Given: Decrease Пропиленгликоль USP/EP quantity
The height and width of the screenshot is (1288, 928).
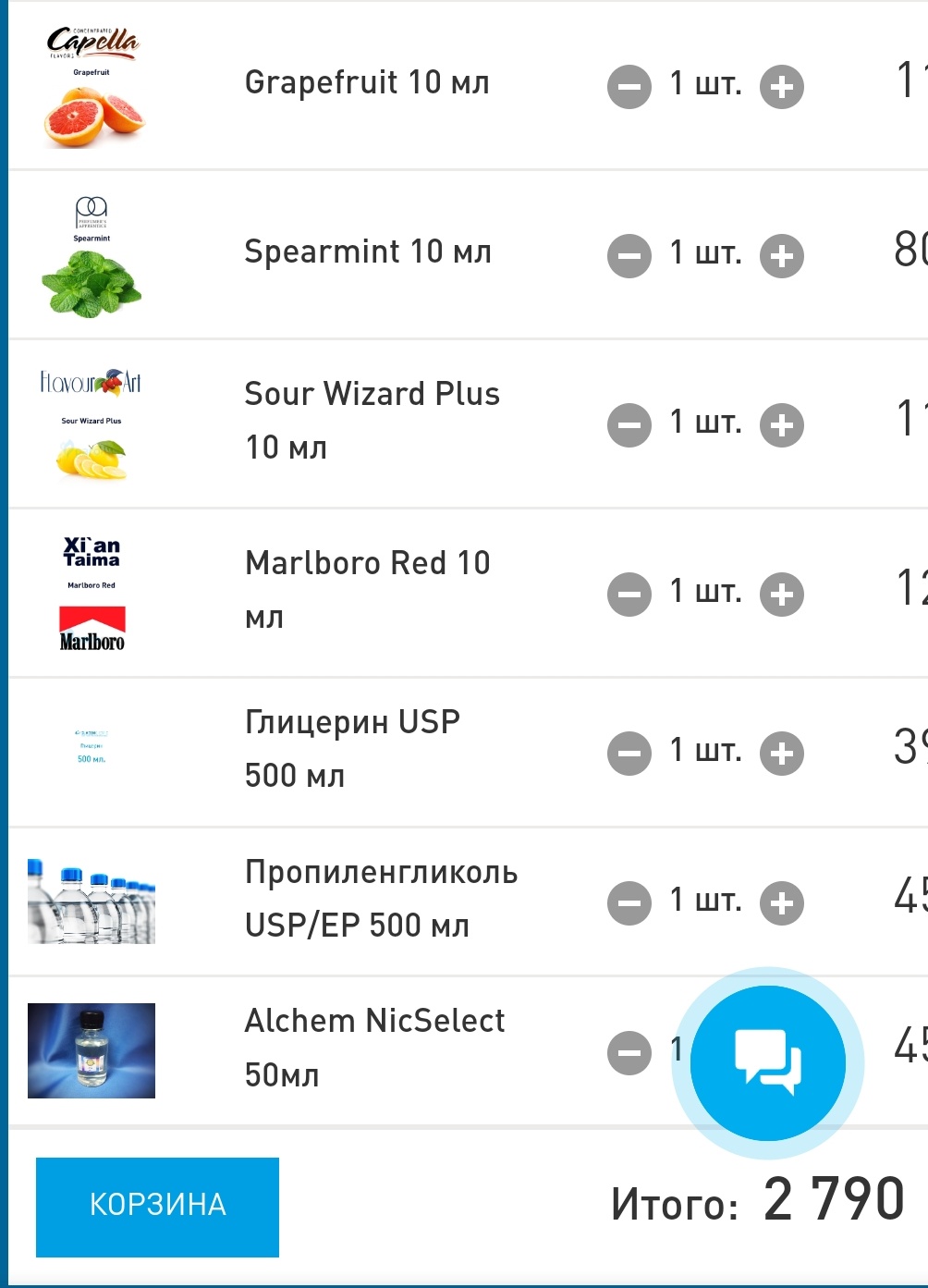Looking at the screenshot, I should [x=629, y=902].
